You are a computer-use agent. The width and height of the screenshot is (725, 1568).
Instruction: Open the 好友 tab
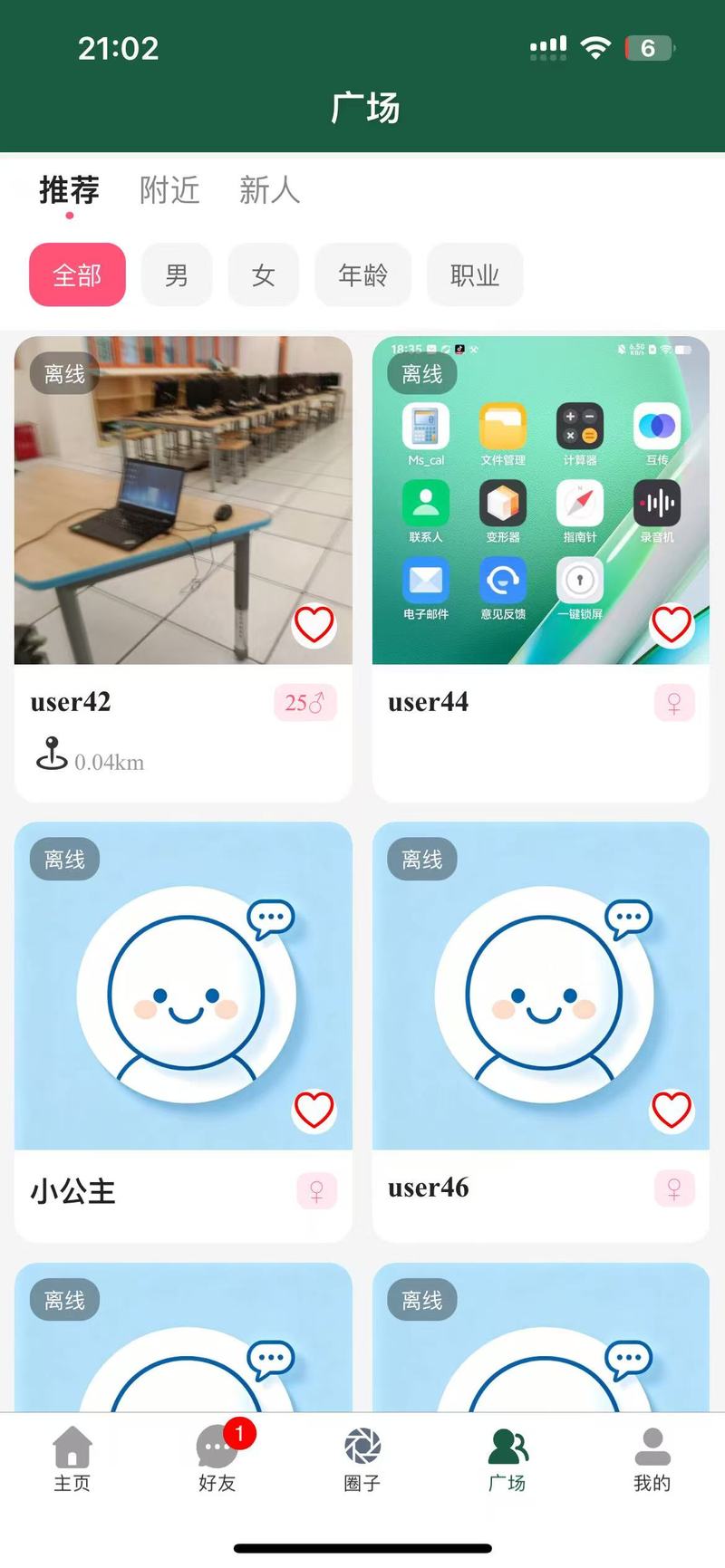[x=217, y=1458]
